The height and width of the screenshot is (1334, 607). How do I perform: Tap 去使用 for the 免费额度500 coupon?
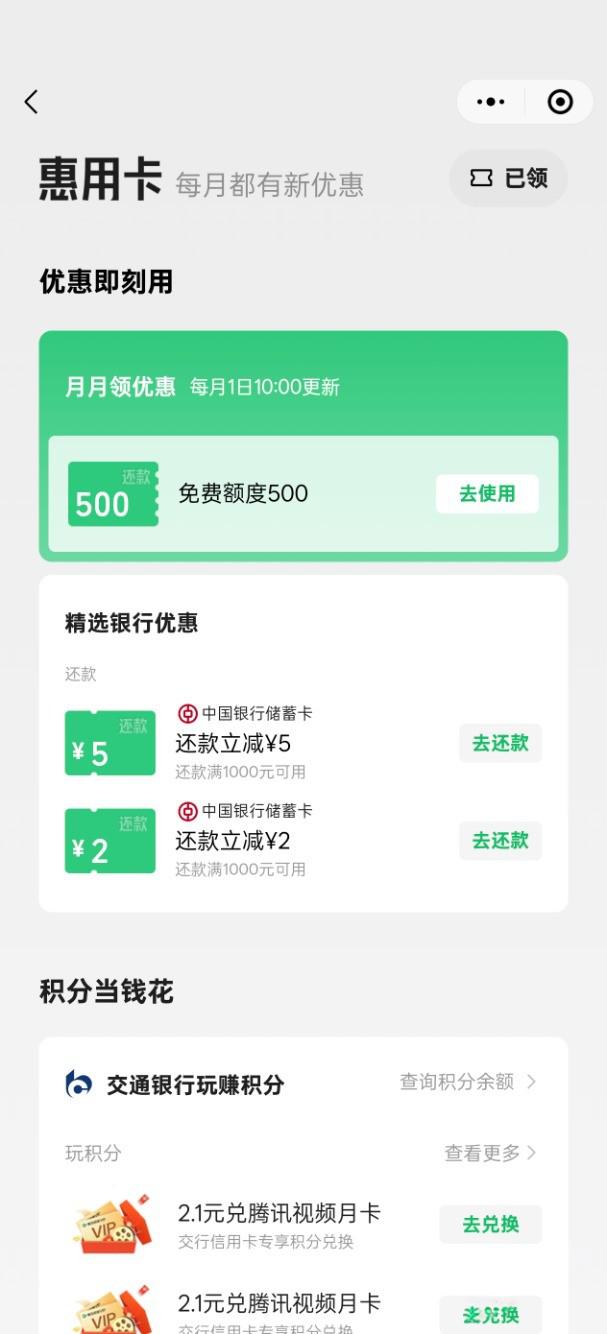[487, 494]
